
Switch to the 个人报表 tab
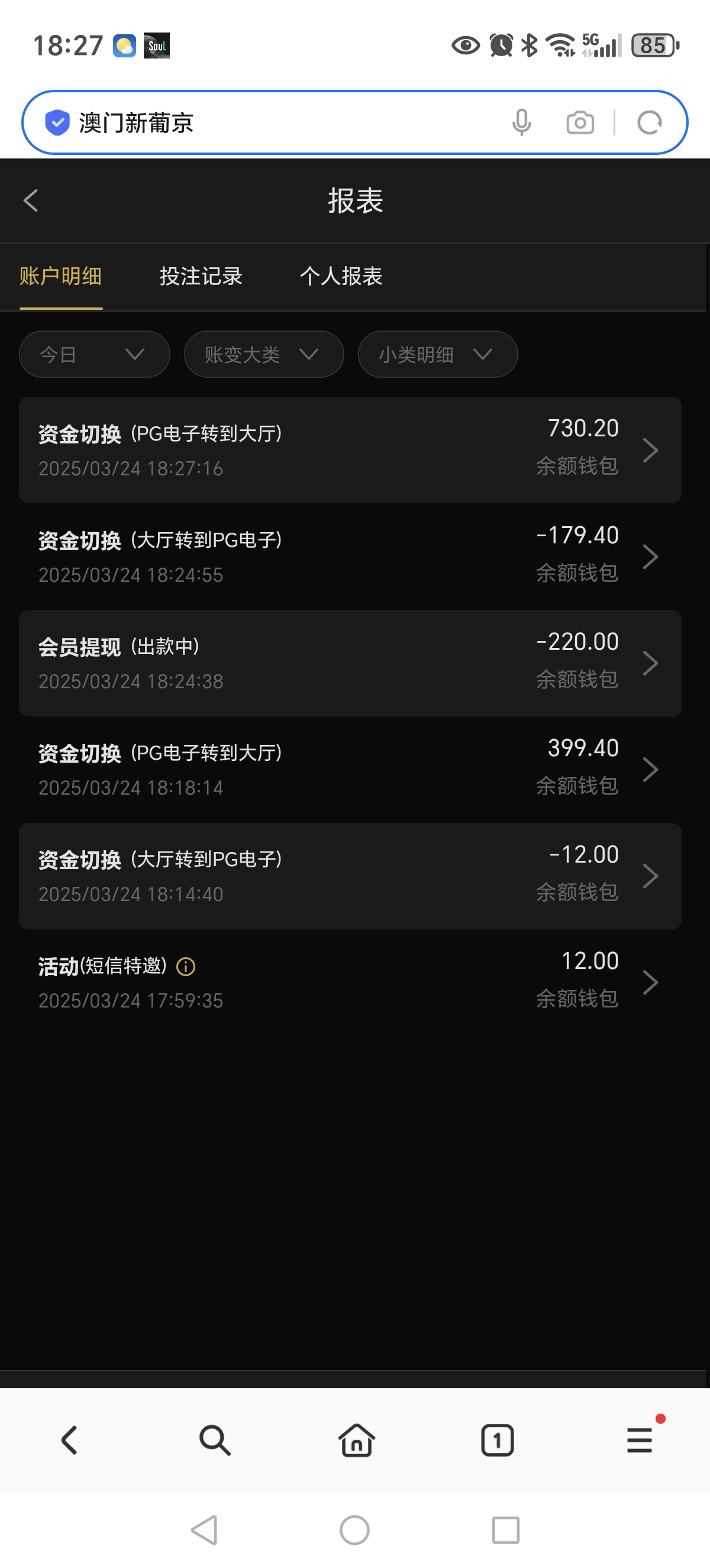point(341,276)
